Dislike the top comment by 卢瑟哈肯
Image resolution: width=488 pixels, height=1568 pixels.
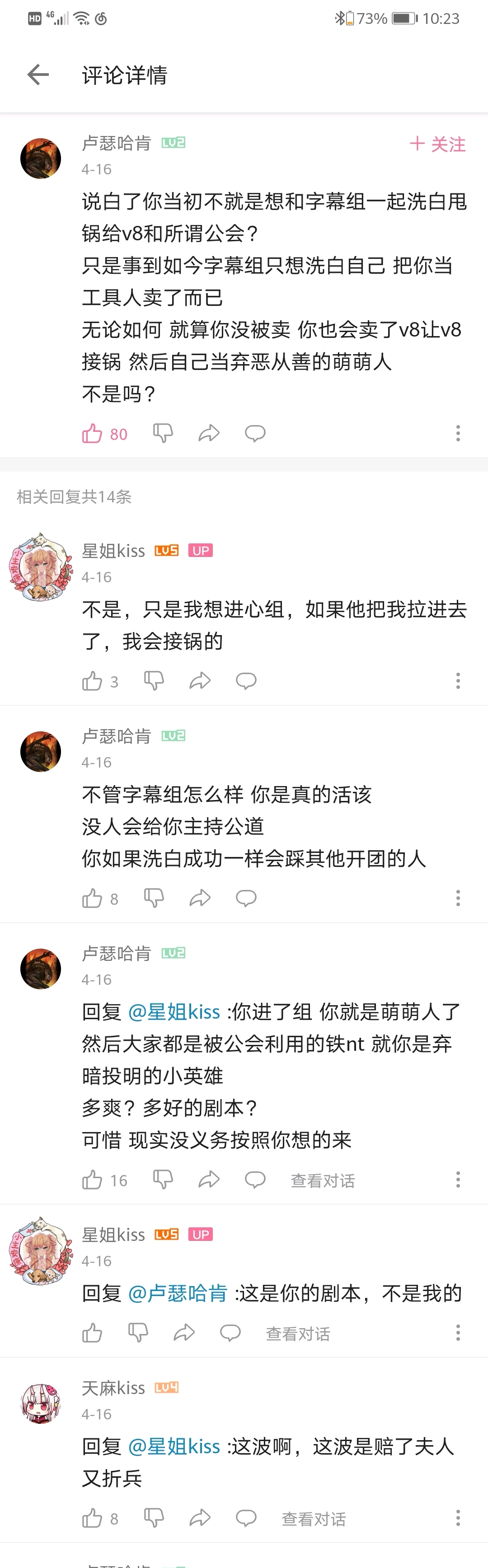[x=163, y=433]
